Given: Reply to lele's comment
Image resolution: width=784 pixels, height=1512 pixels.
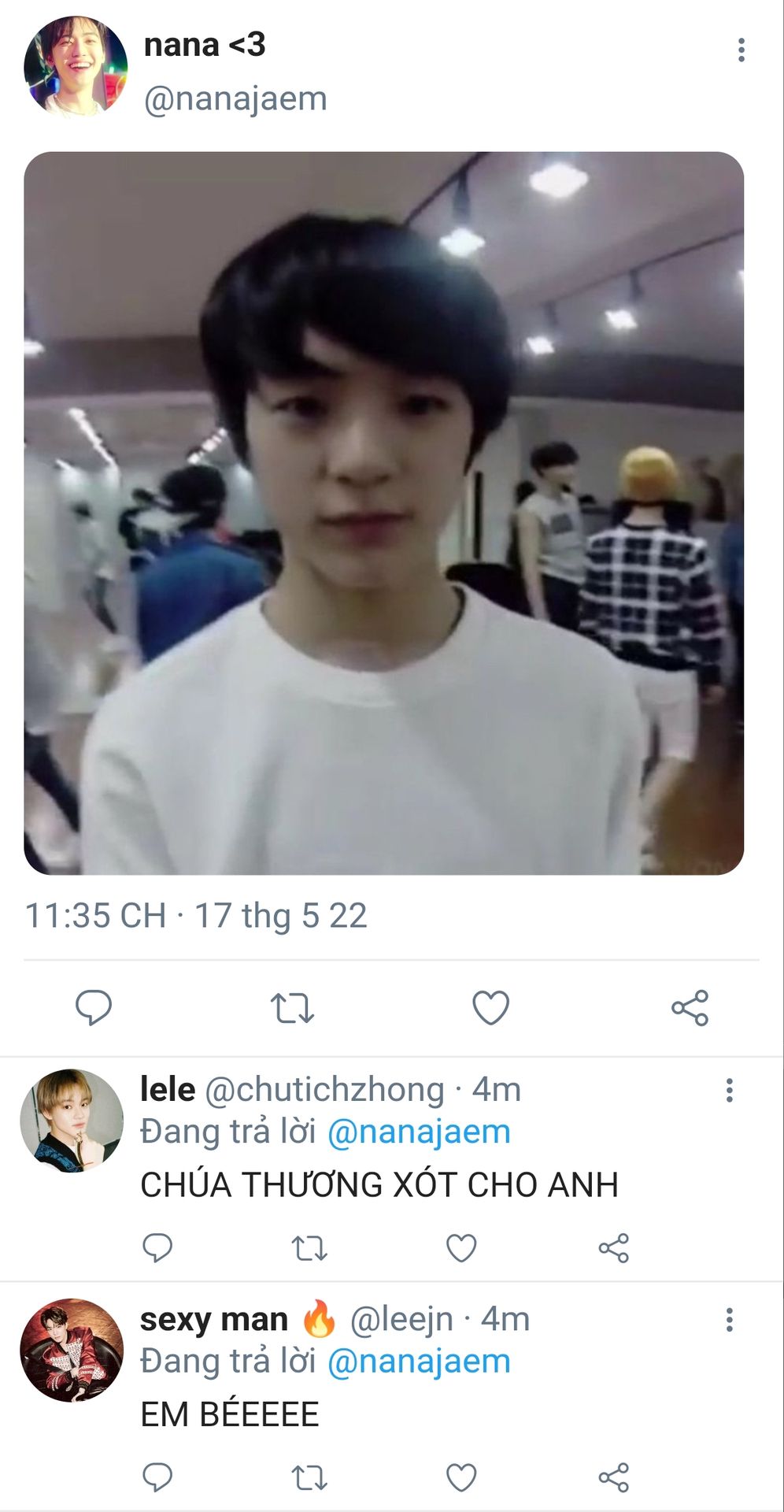Looking at the screenshot, I should tap(157, 1248).
